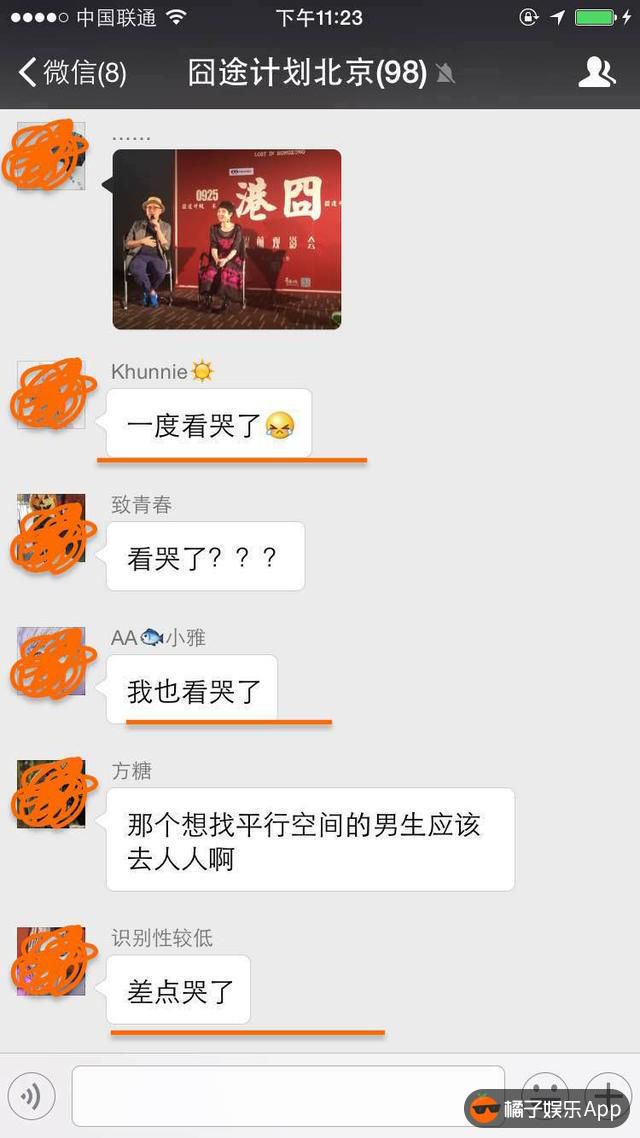This screenshot has height=1138, width=640.
Task: Open group chat member details
Action: point(597,72)
